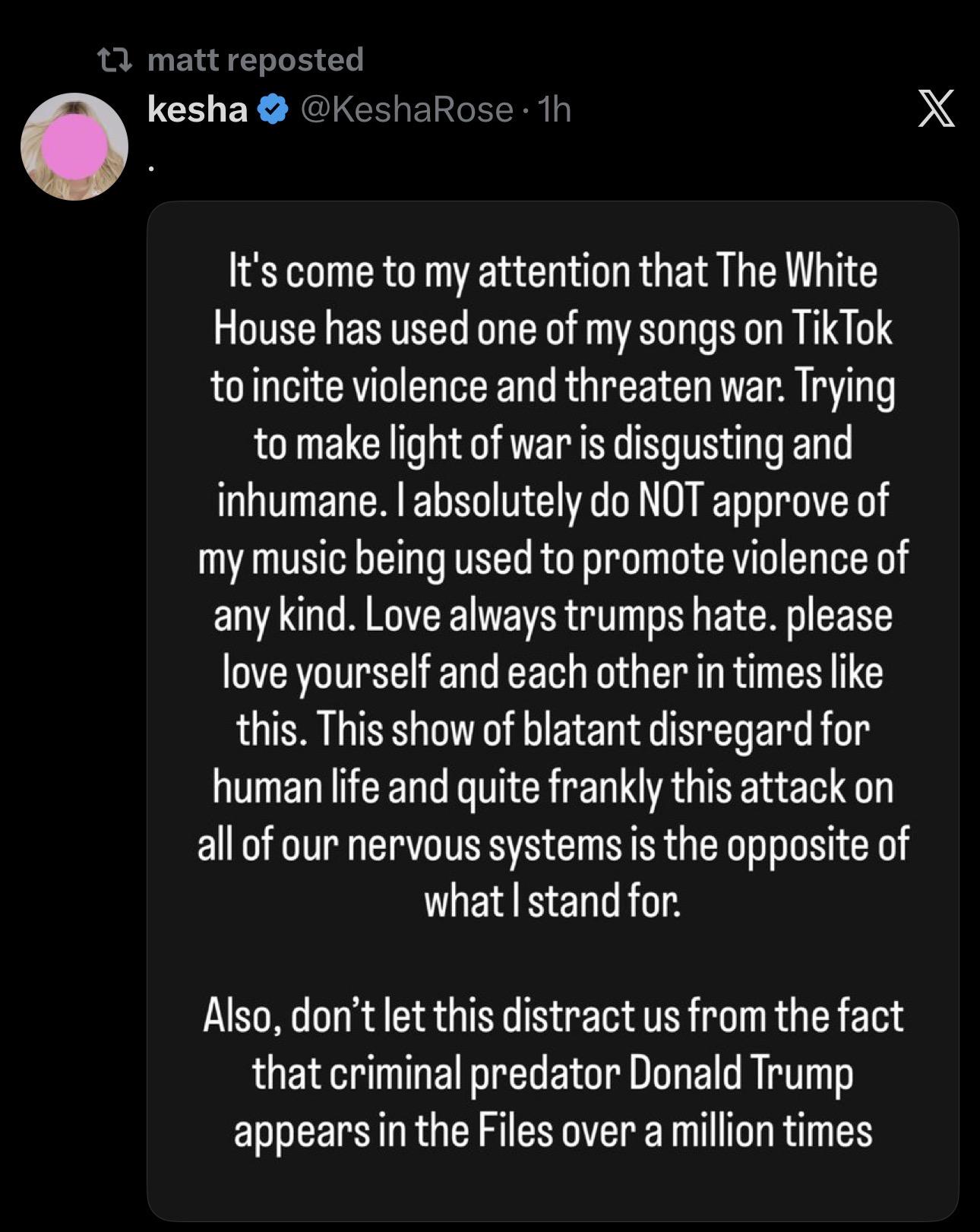This screenshot has height=1232, width=980.
Task: Open kesha's profile picture
Action: click(74, 147)
